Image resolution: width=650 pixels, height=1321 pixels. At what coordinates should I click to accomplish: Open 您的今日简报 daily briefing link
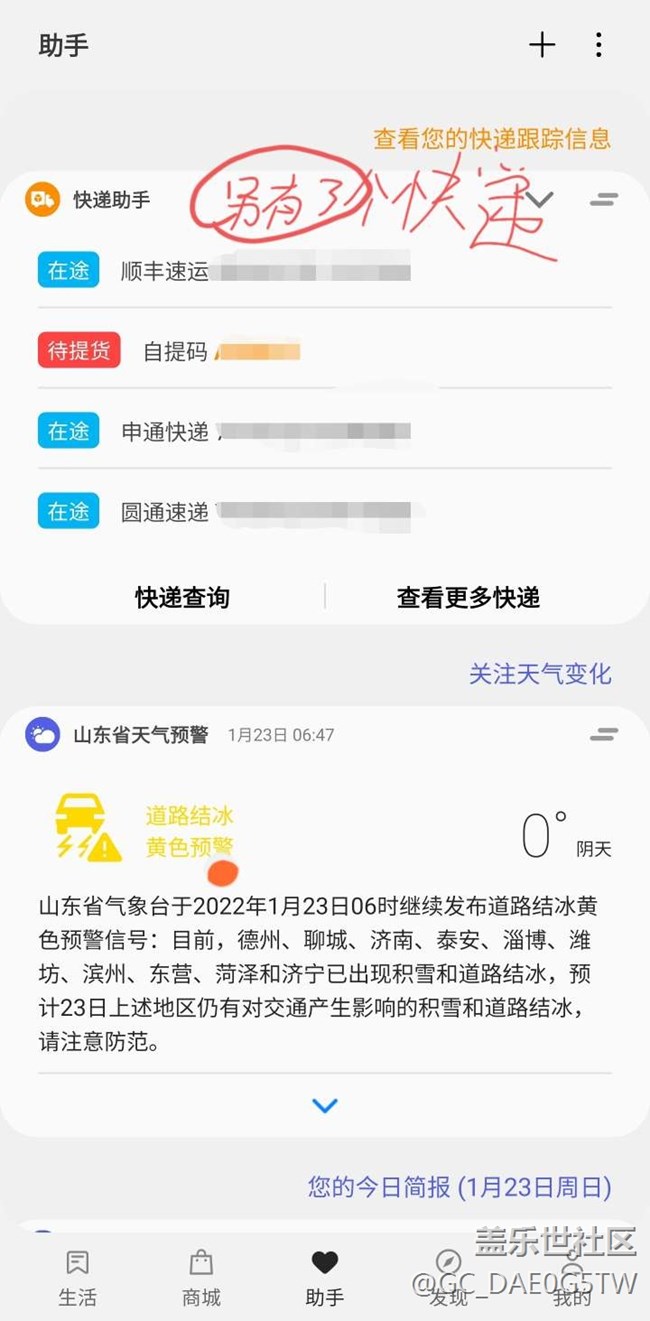pyautogui.click(x=460, y=1187)
